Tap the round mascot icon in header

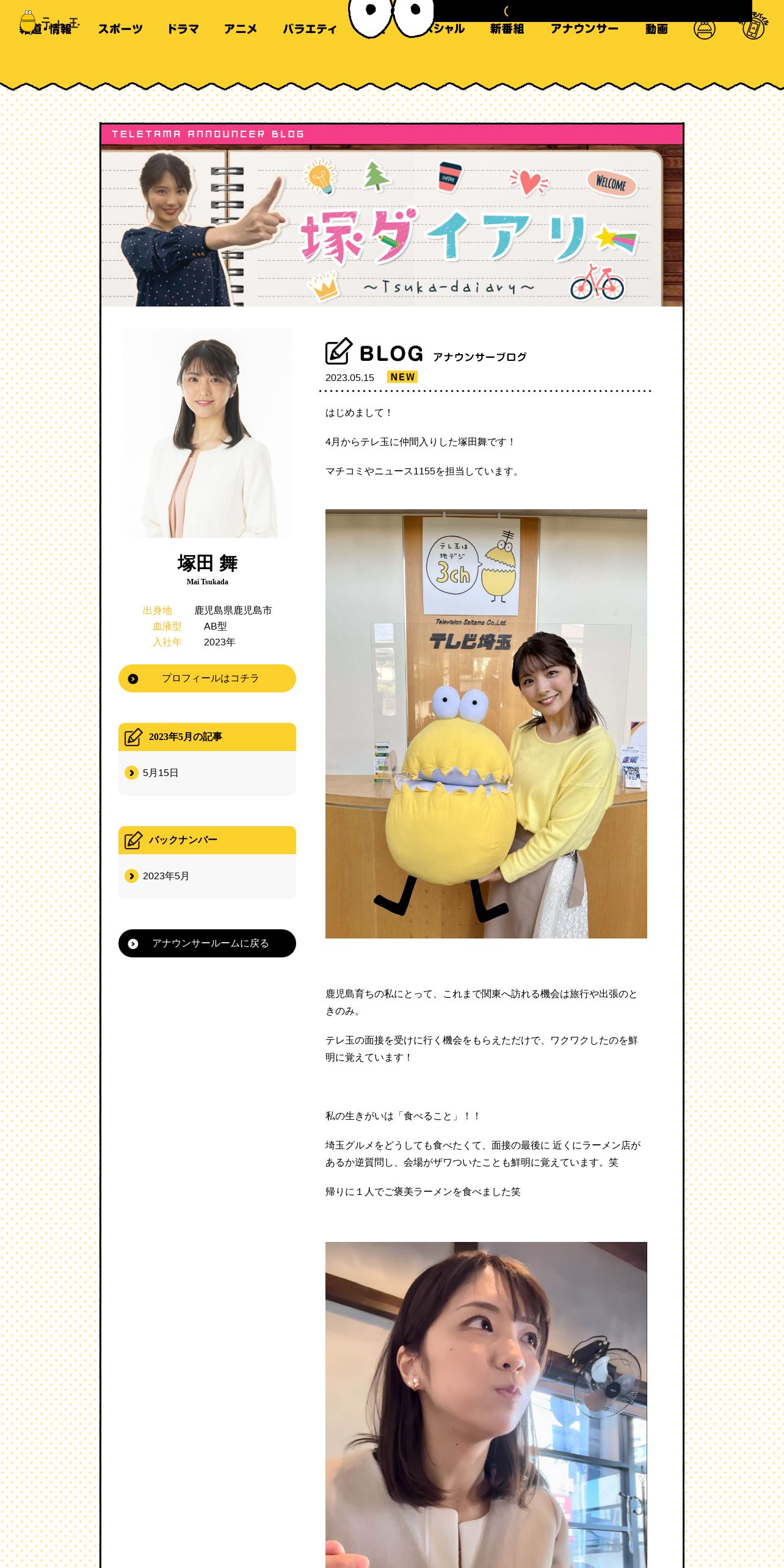704,29
